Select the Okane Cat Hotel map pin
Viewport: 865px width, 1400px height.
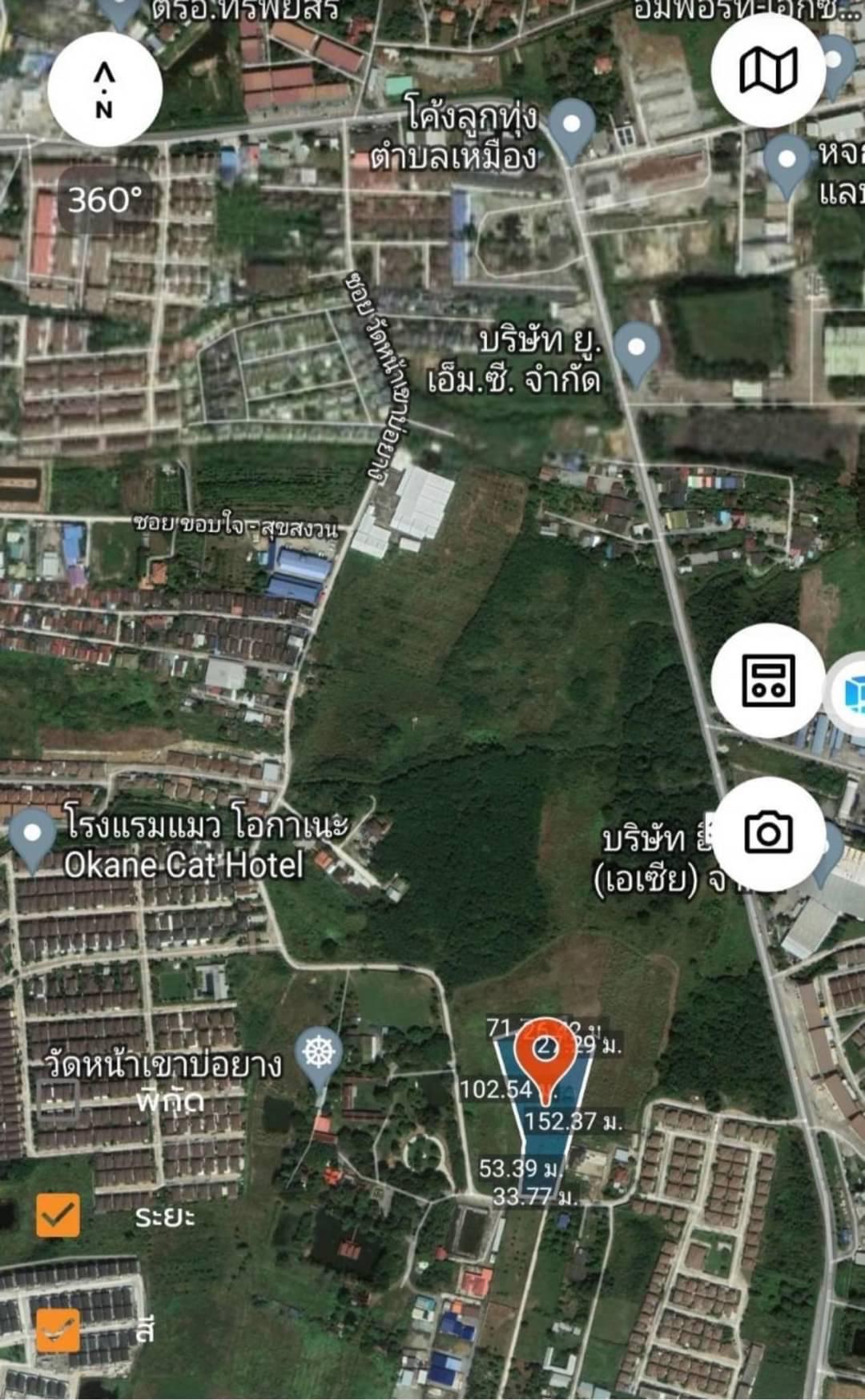pyautogui.click(x=33, y=836)
